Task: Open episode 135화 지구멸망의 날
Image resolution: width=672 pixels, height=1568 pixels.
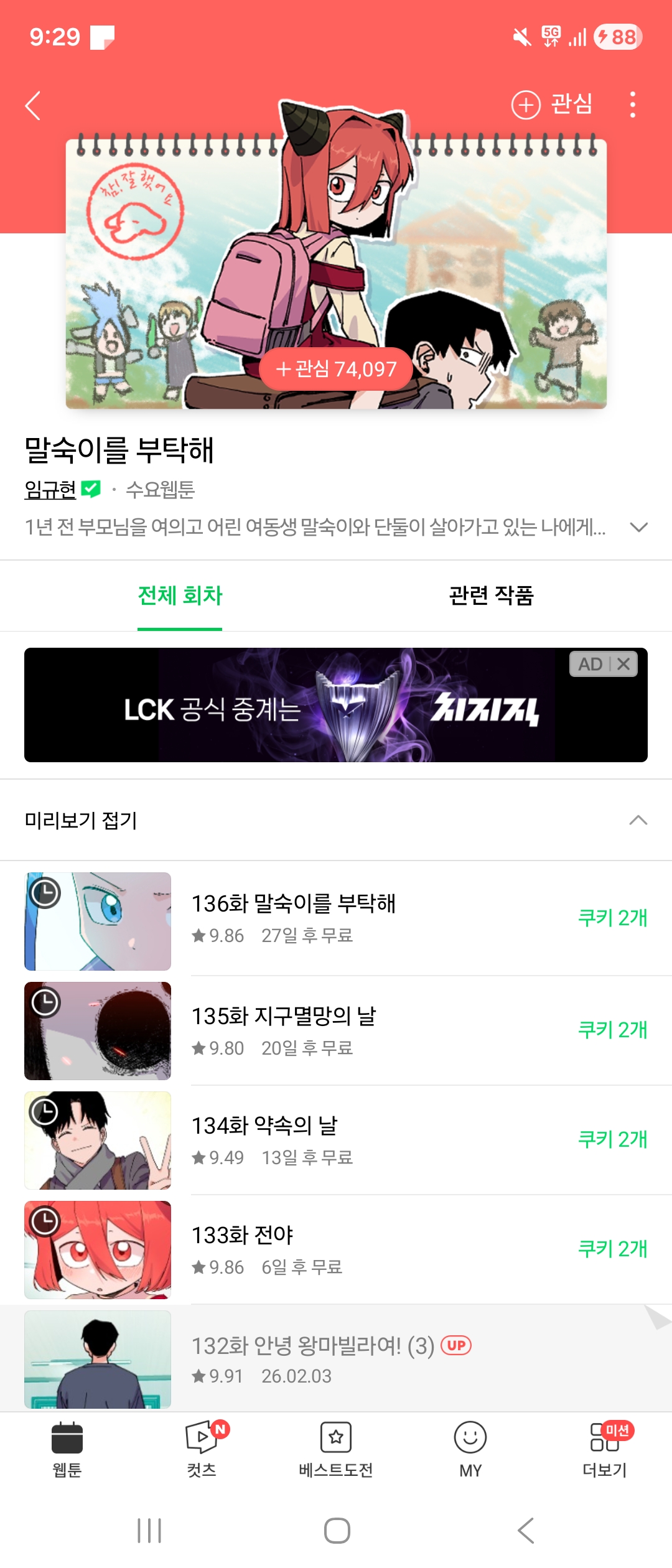Action: pyautogui.click(x=336, y=1030)
